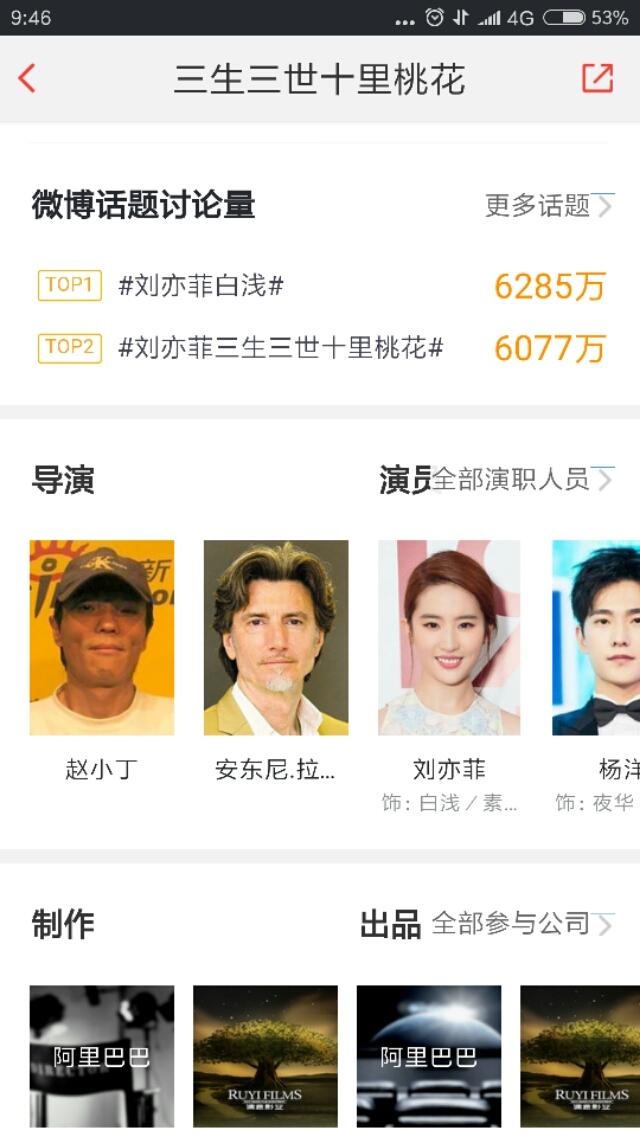The image size is (640, 1137).
Task: Share this movie page
Action: coord(597,78)
